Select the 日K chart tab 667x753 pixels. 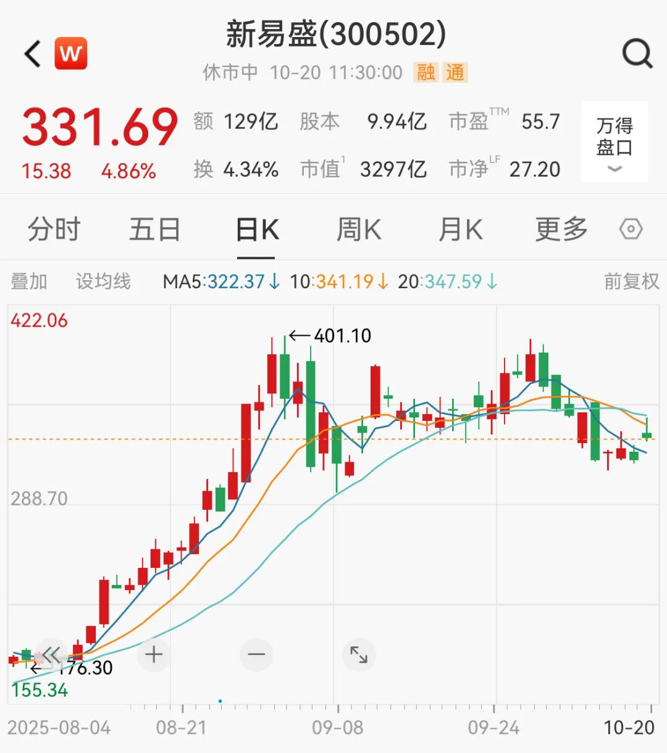(257, 230)
